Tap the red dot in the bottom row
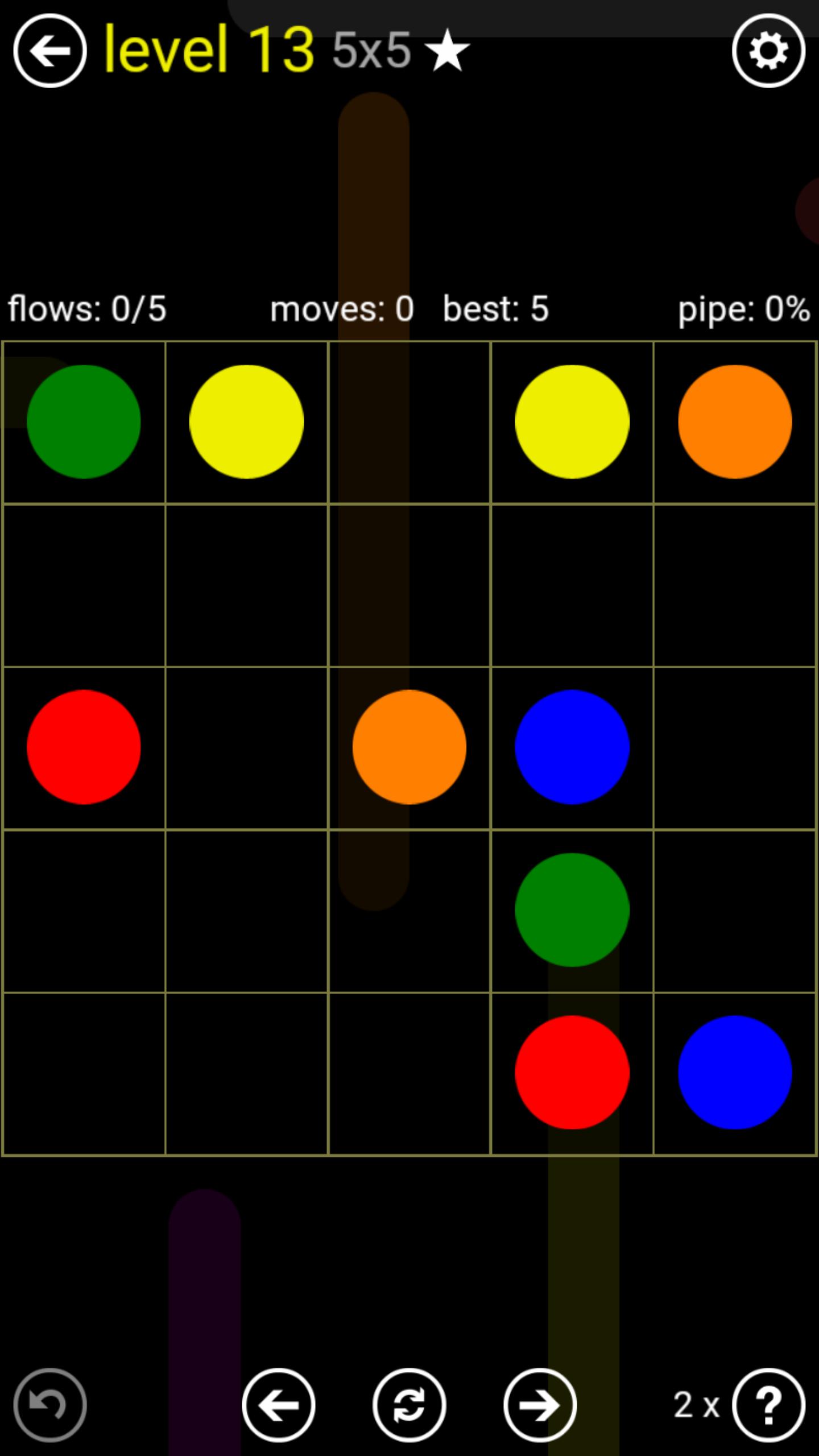 pyautogui.click(x=572, y=1072)
